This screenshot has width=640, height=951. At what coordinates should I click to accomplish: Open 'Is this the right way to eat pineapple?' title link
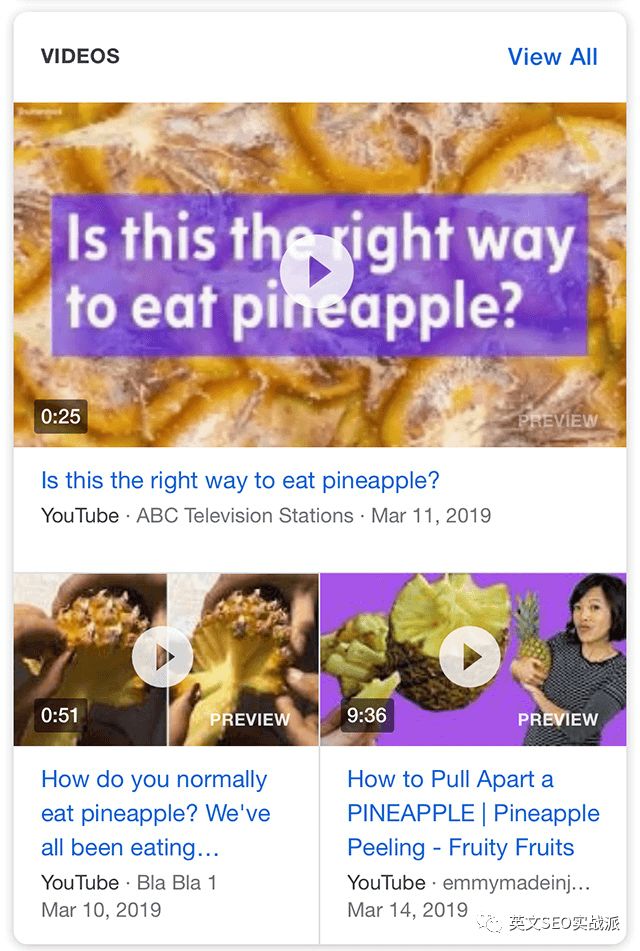click(240, 480)
